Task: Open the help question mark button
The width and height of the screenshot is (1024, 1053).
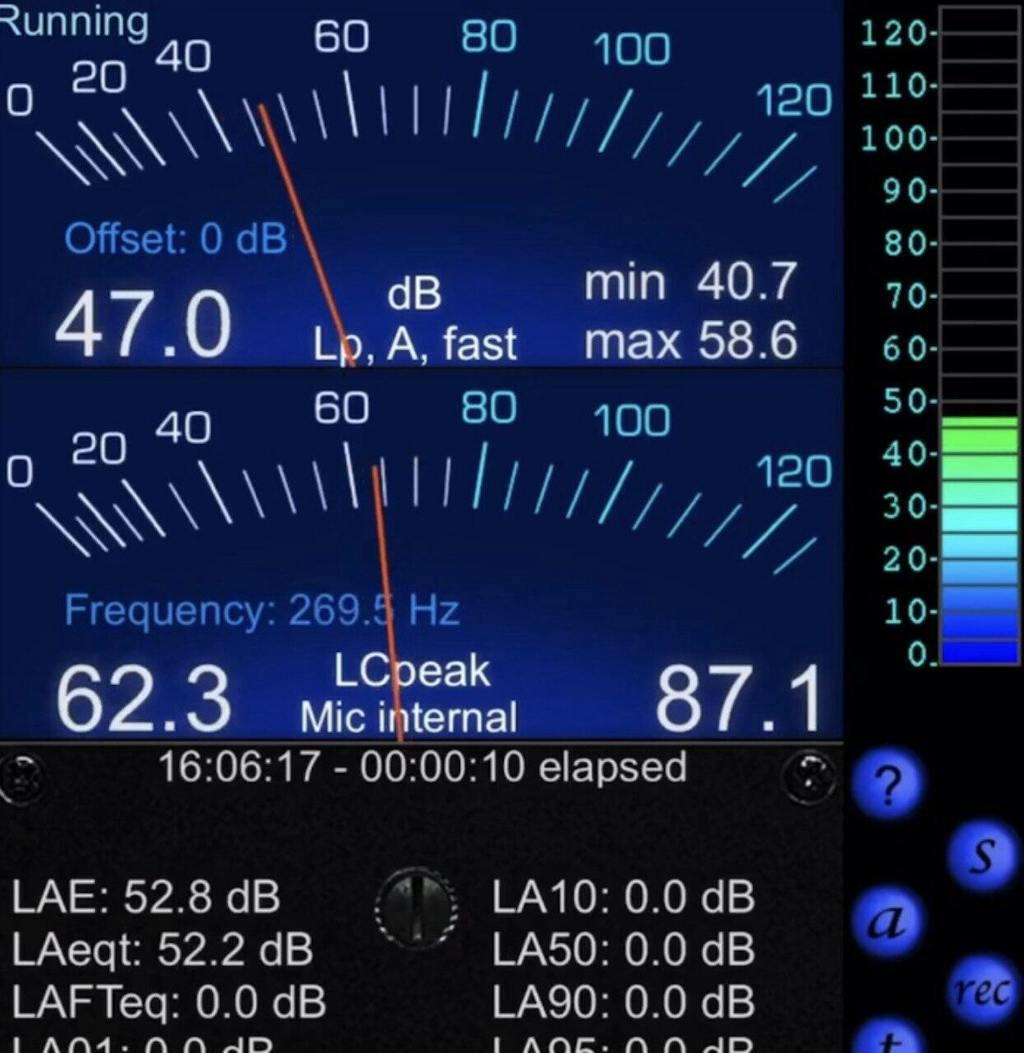Action: coord(886,786)
